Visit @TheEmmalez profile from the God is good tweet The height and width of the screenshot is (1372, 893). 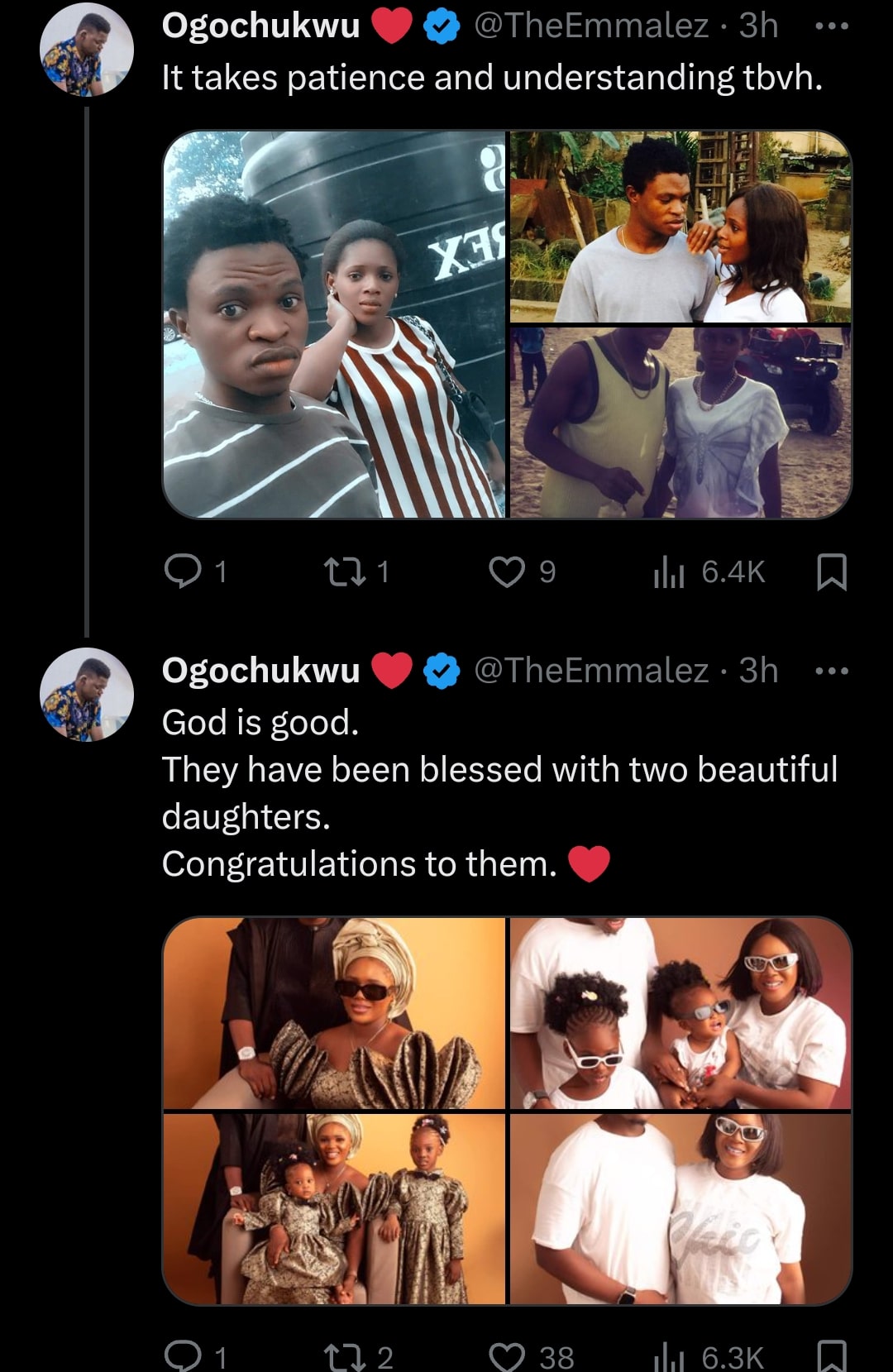tap(590, 671)
